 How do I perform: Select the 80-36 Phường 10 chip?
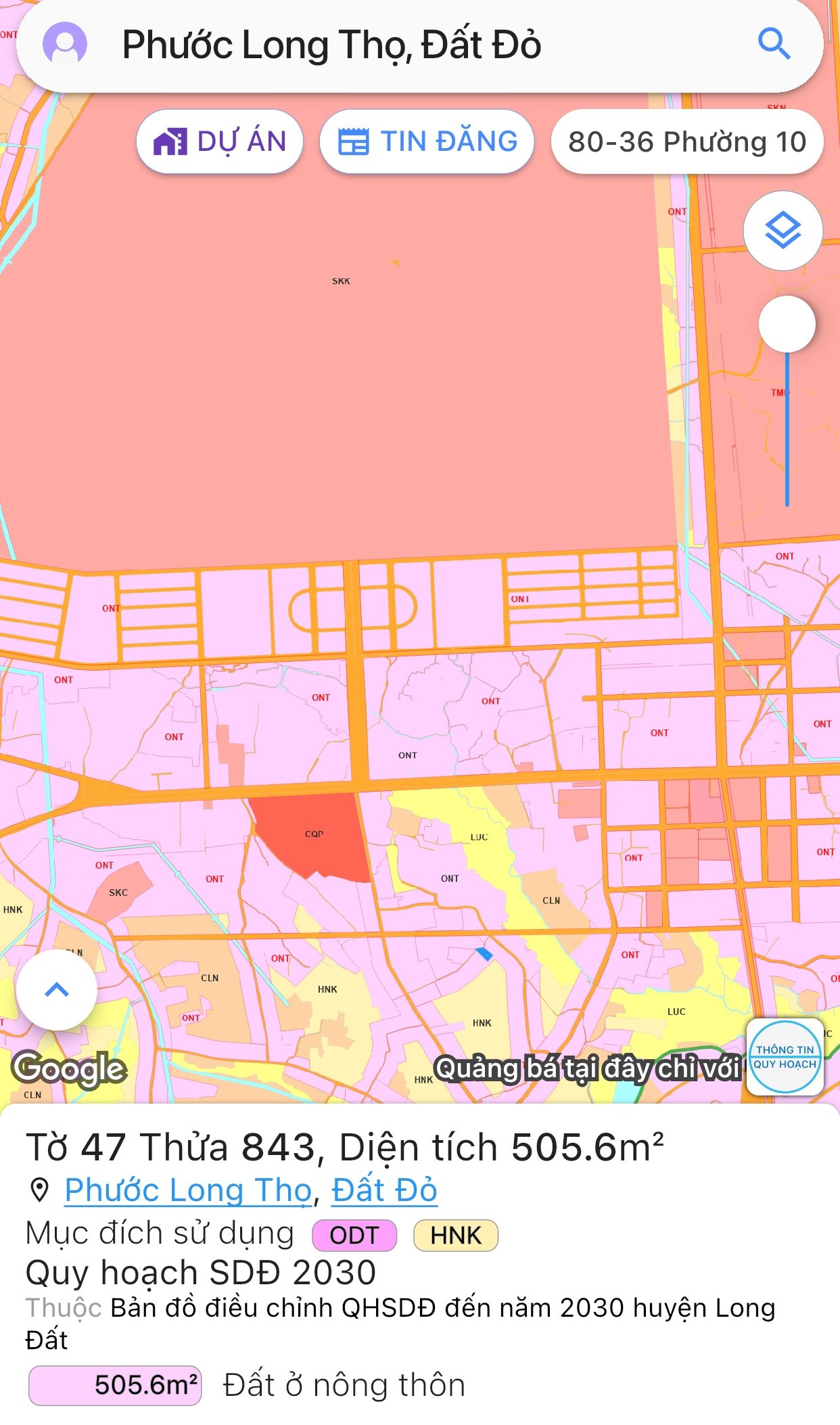(687, 141)
